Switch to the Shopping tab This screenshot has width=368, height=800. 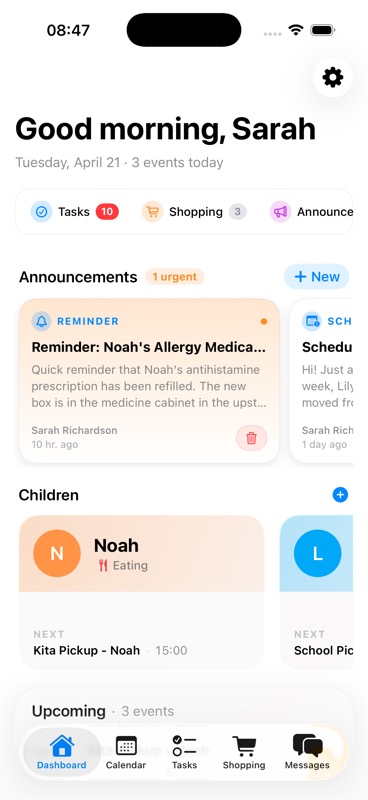tap(244, 753)
